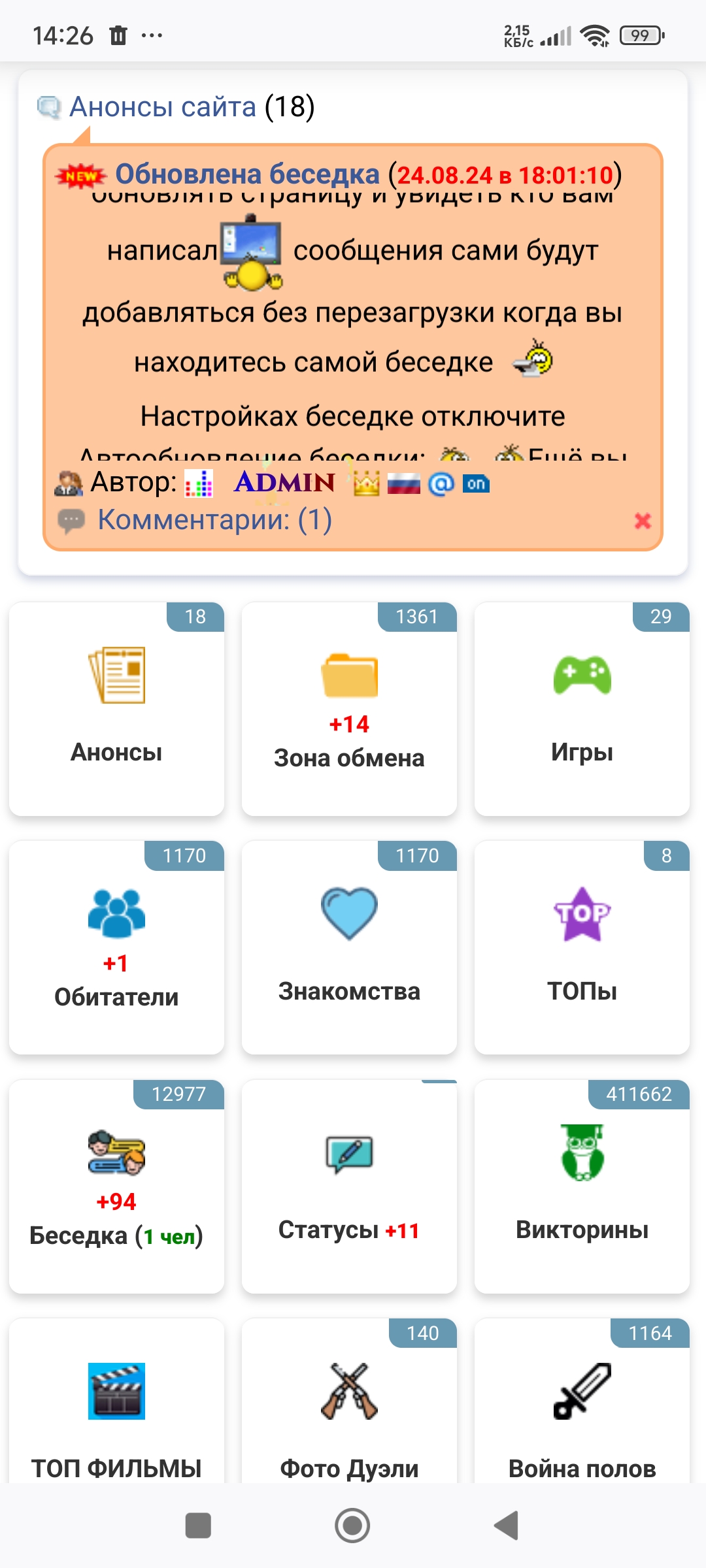Open the Игры section
Viewport: 706px width, 1568px height.
pos(582,709)
